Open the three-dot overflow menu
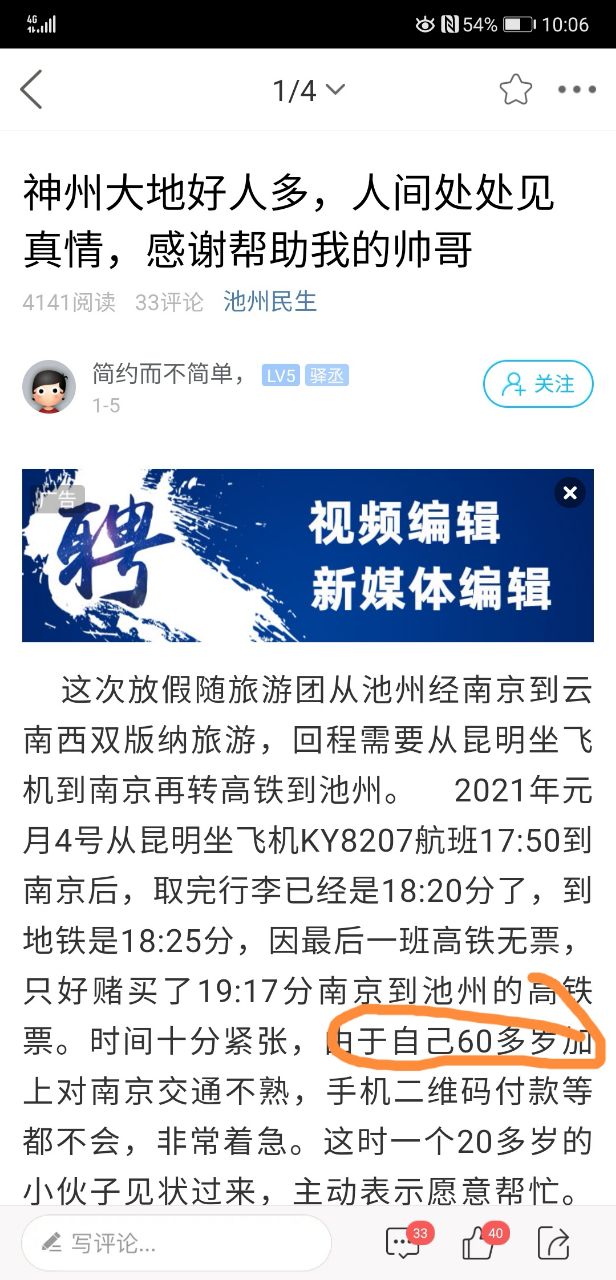 (577, 90)
